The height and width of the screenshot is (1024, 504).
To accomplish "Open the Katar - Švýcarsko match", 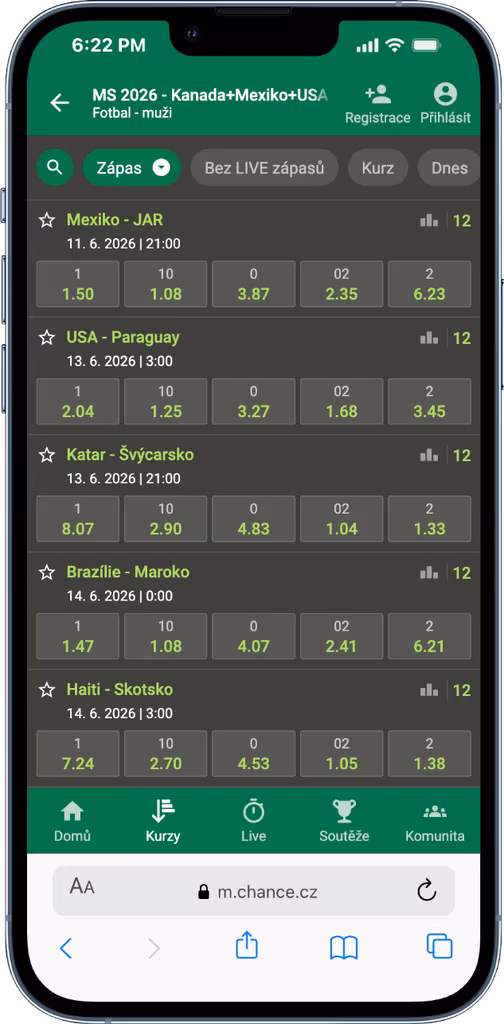I will tap(130, 455).
